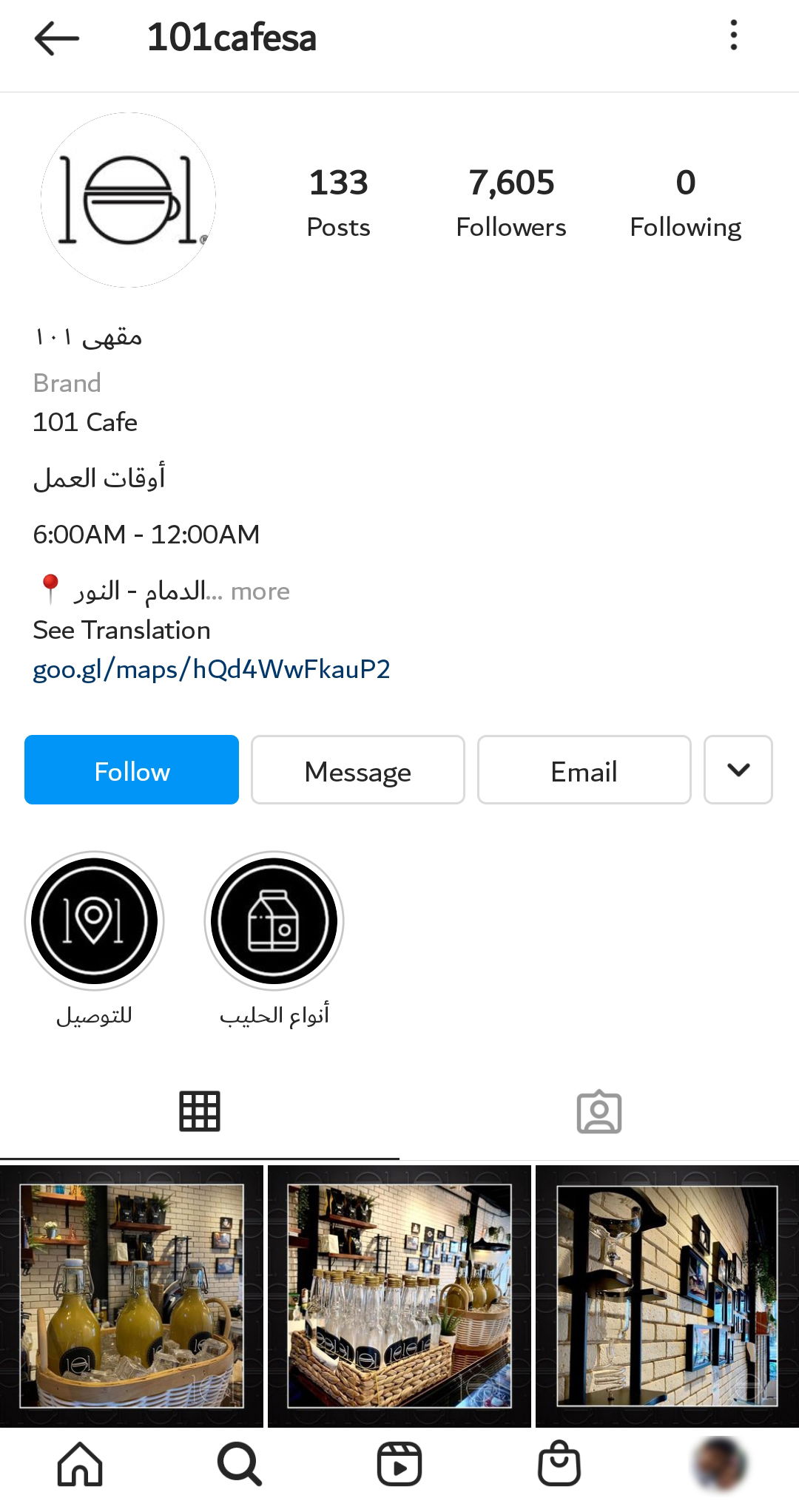Switch to the tagged photos tab
Screen dimensions: 799x1512
pos(599,1111)
